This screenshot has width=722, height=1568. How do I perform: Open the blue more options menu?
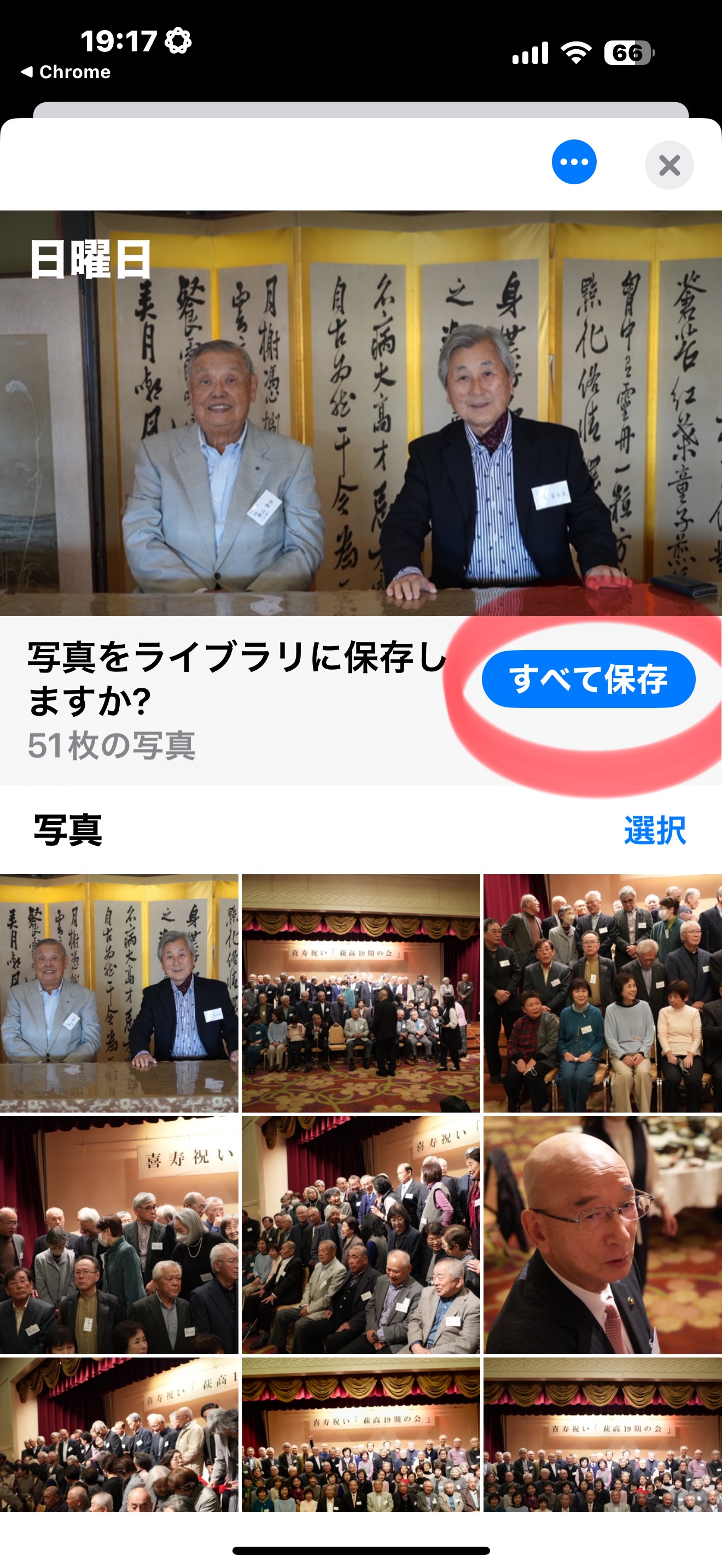tap(573, 162)
